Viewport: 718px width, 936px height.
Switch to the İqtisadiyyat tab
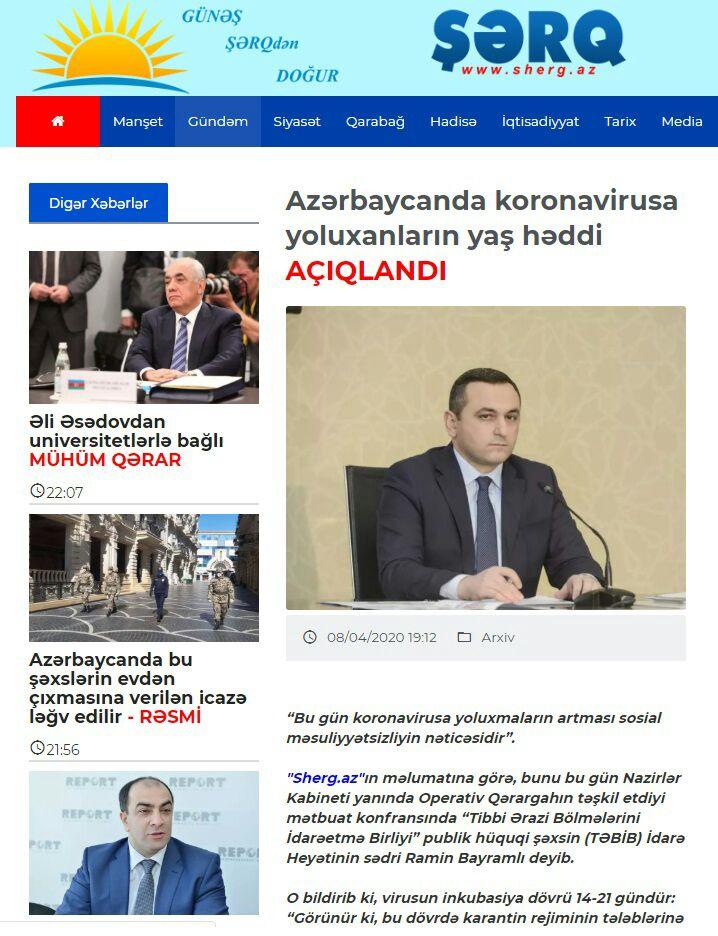540,121
